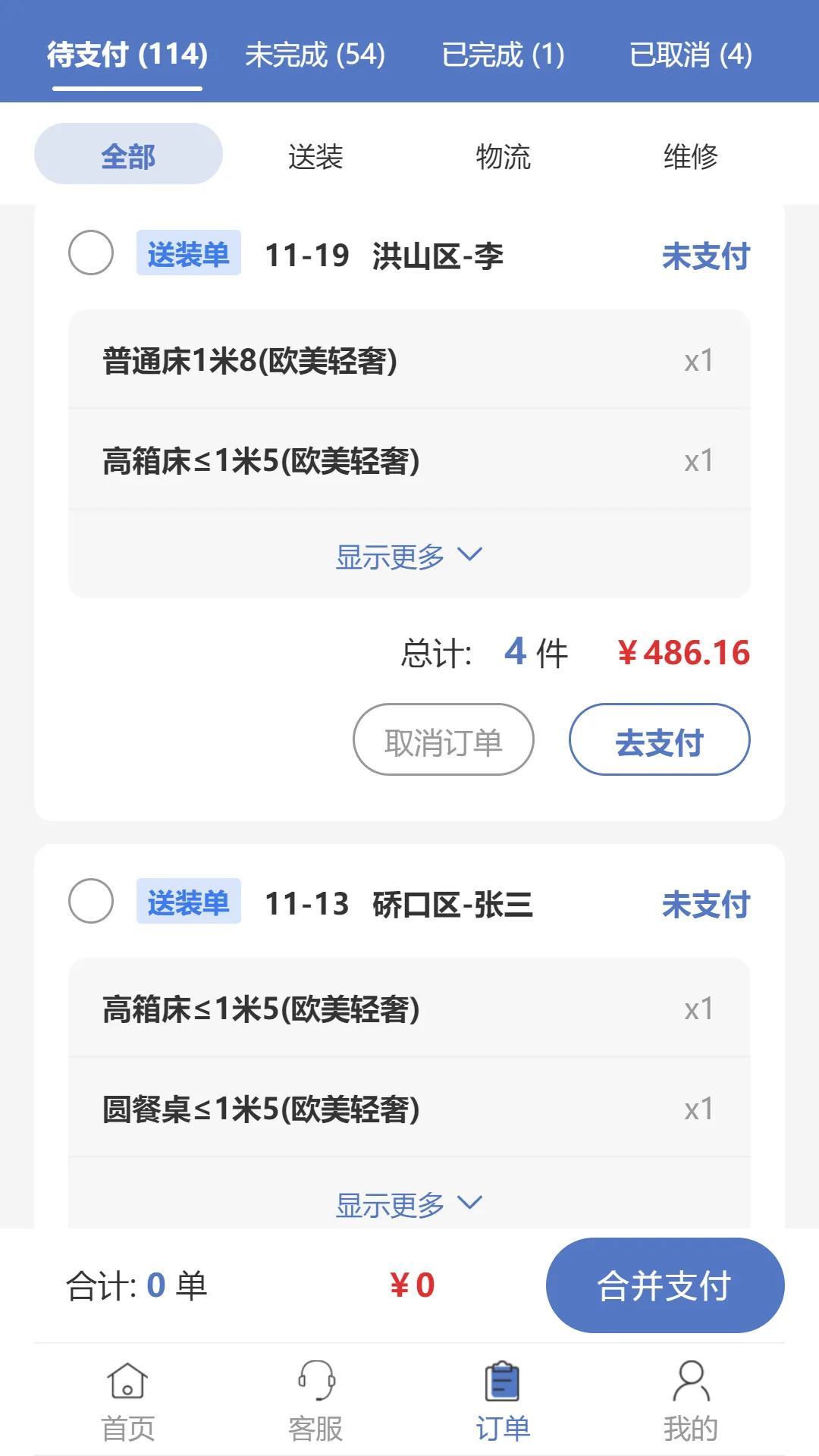This screenshot has width=819, height=1456.
Task: Click 取消订单 to cancel the 11-19 order
Action: click(443, 741)
